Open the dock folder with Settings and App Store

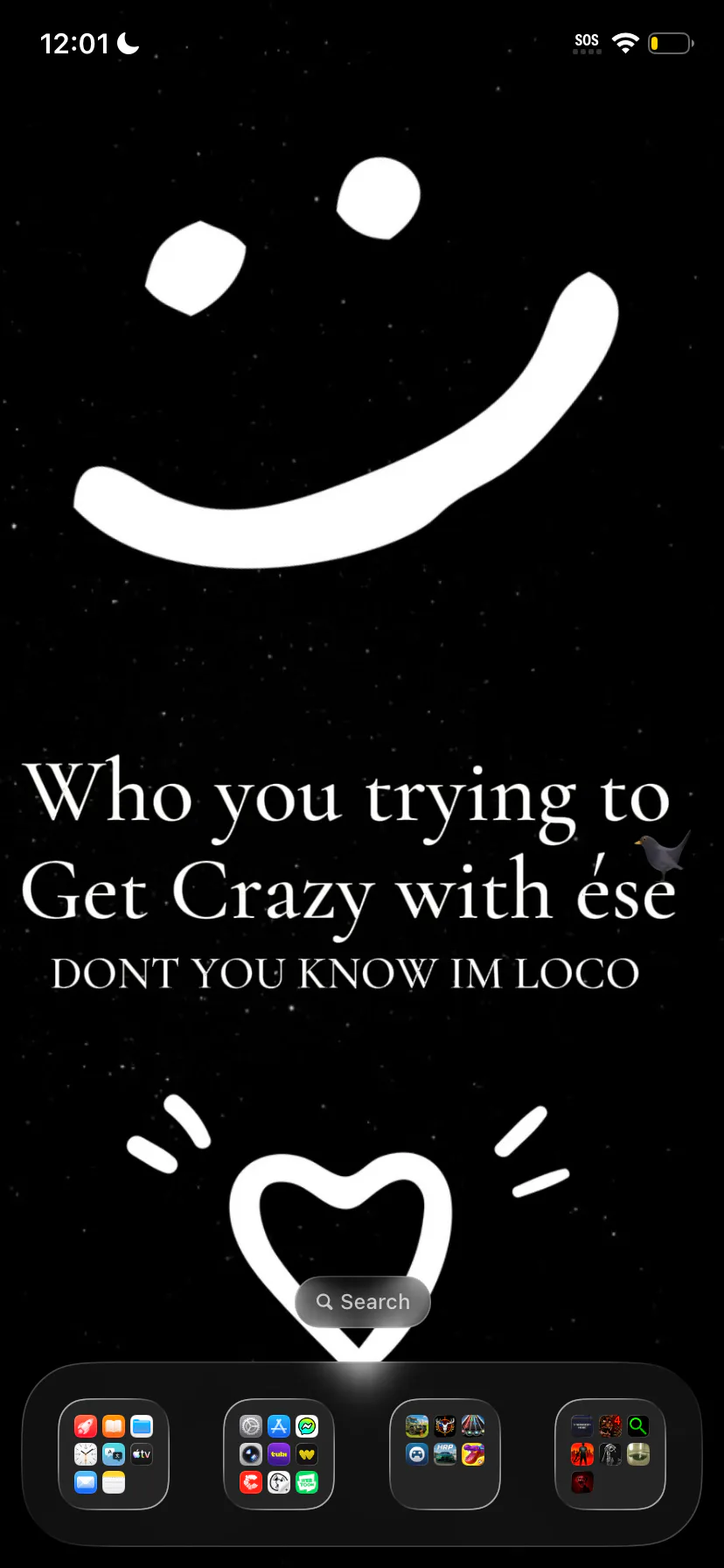(x=279, y=1454)
